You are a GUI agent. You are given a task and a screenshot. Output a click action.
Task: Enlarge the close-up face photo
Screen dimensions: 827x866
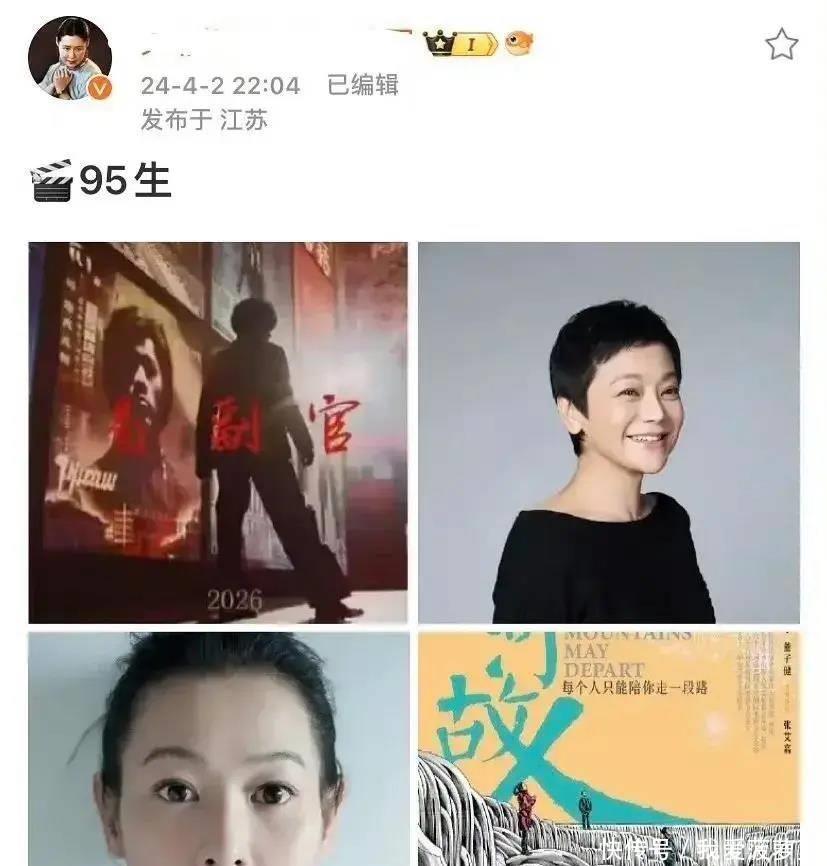coord(218,748)
